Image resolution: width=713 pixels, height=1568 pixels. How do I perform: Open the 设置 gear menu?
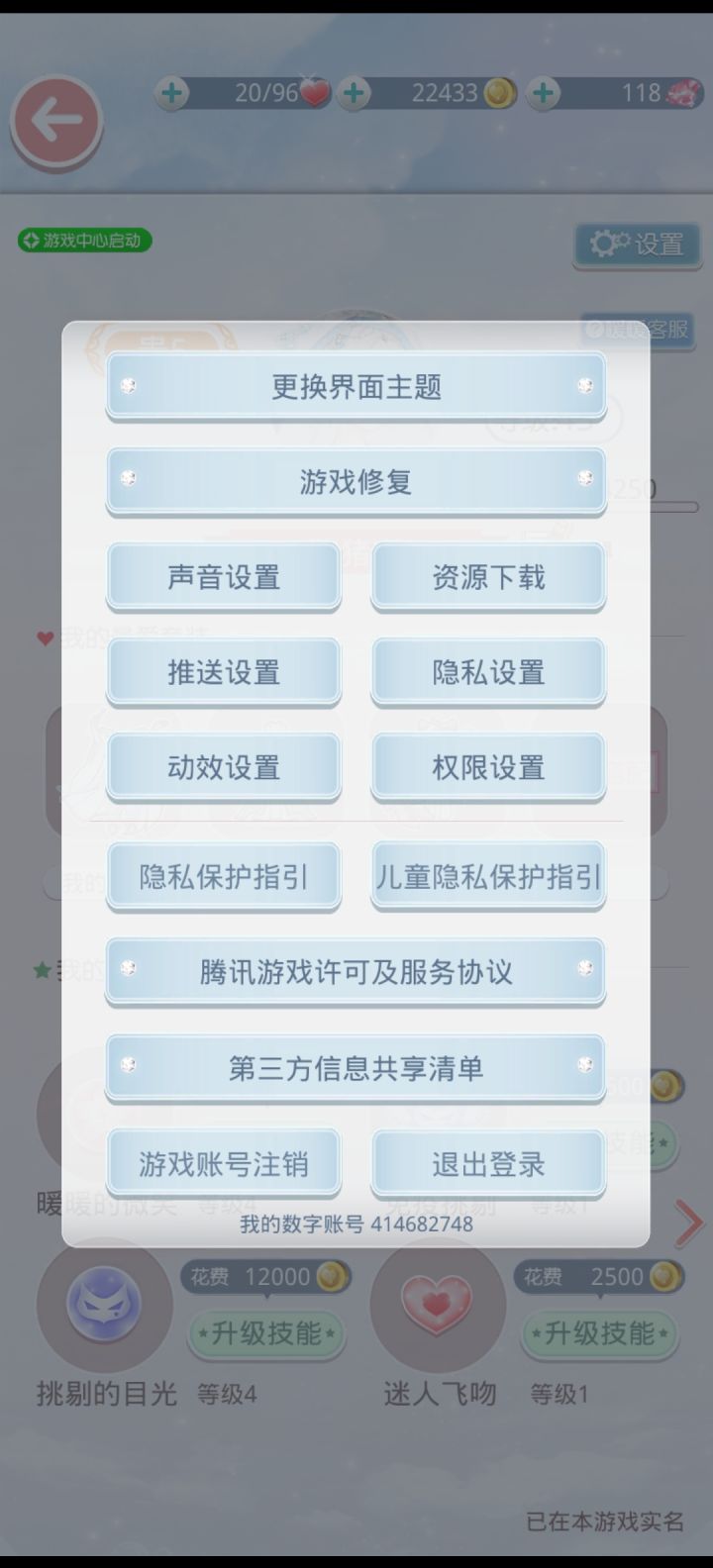(637, 245)
